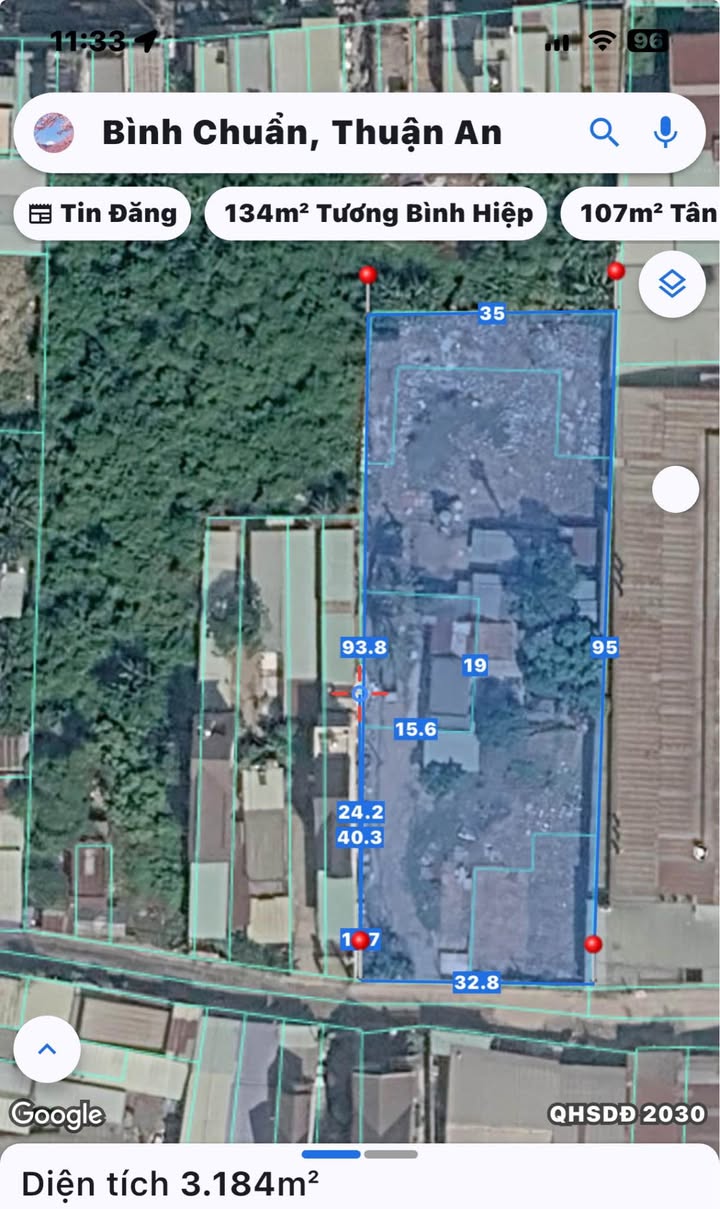
Task: Tap the second page indicator dot
Action: coord(391,1154)
